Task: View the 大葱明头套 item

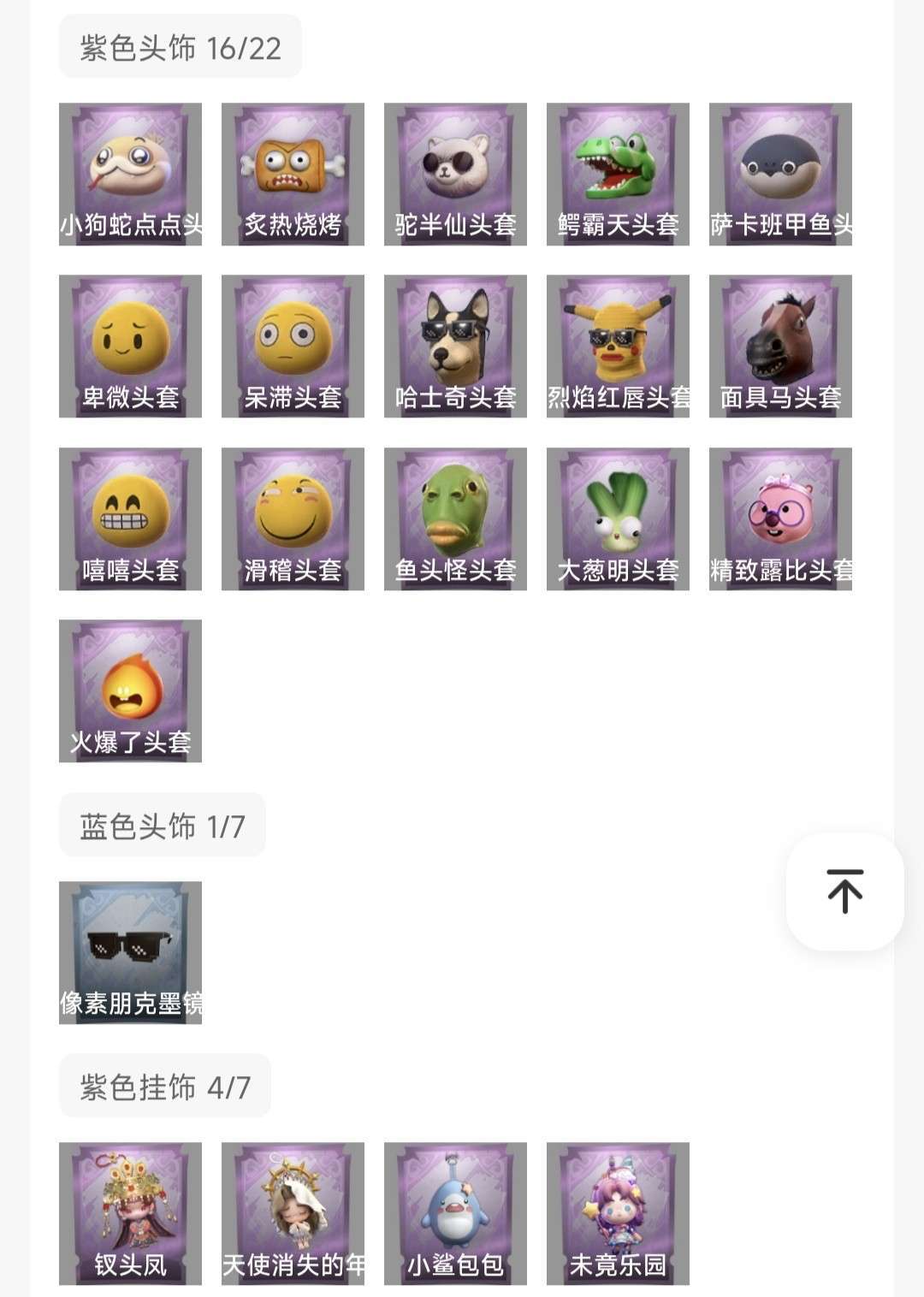Action: [618, 519]
